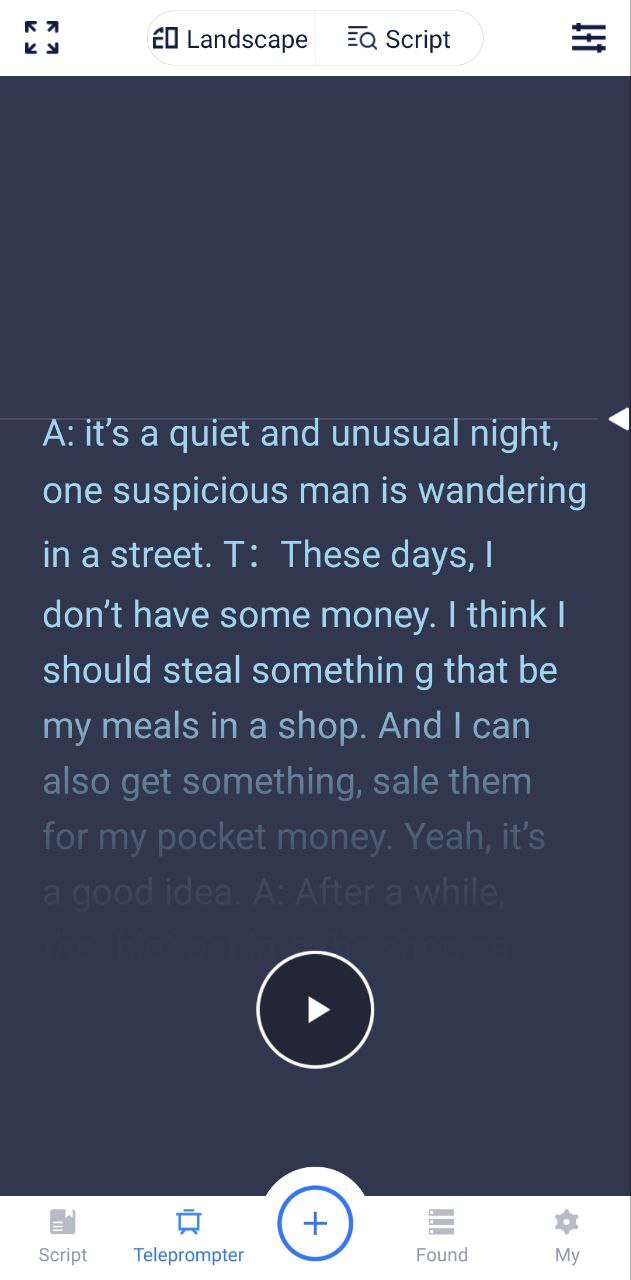Switch to the My tab
The height and width of the screenshot is (1280, 631).
tap(567, 1236)
